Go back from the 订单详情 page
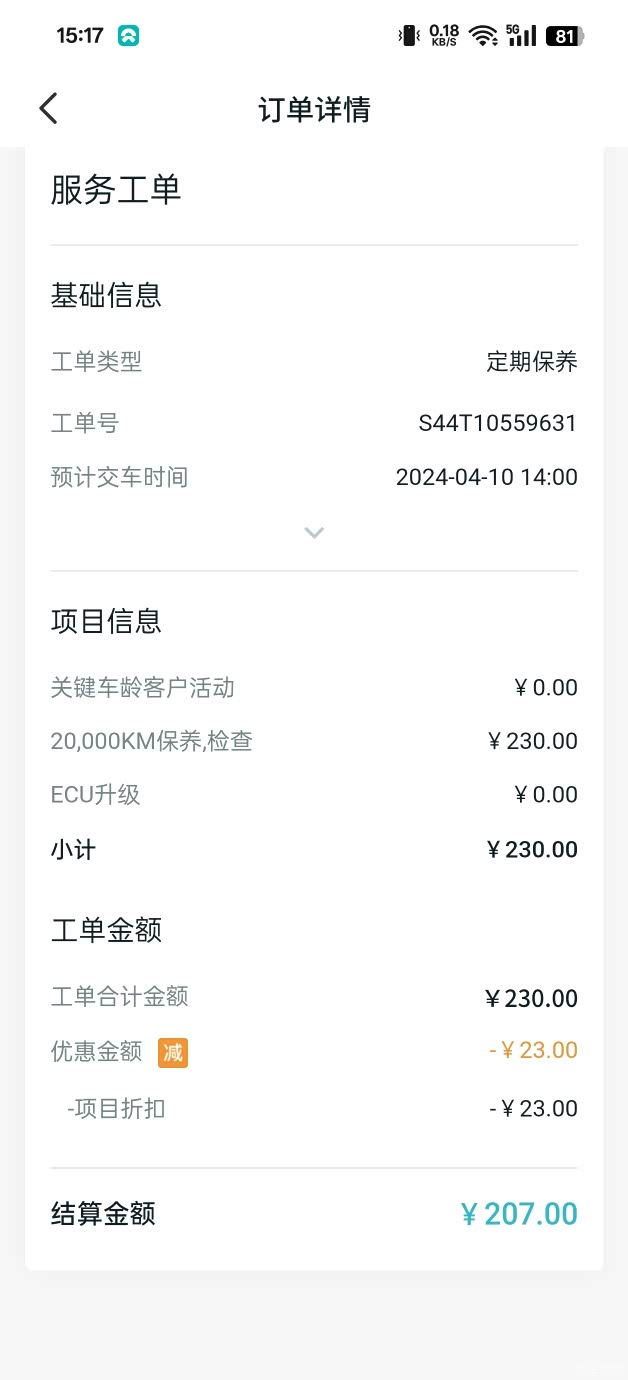Screen dimensions: 628x1380 click(48, 108)
